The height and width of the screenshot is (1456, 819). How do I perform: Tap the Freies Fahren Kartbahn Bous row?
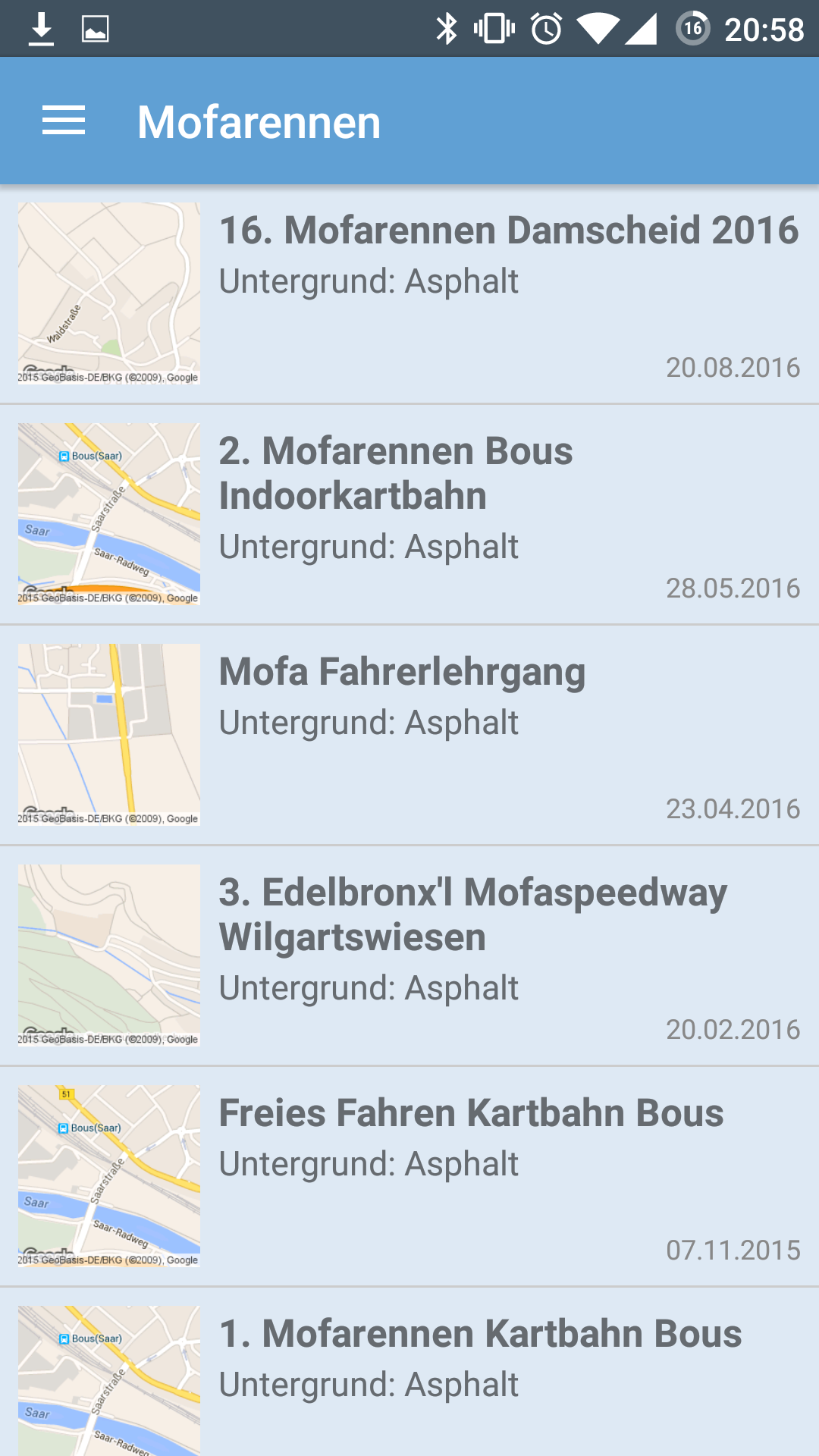pos(508,1176)
